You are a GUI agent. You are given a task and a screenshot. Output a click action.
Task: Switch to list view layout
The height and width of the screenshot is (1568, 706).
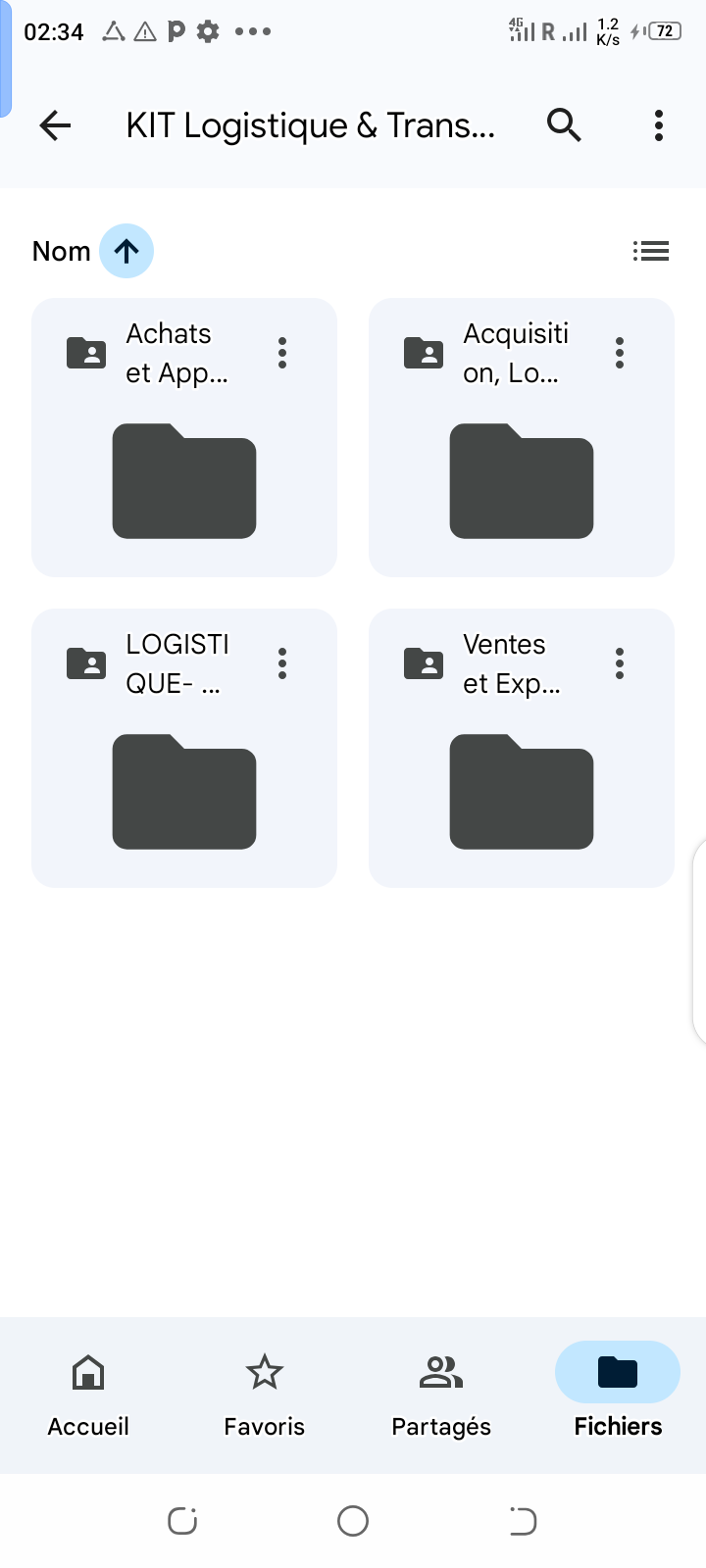[651, 251]
